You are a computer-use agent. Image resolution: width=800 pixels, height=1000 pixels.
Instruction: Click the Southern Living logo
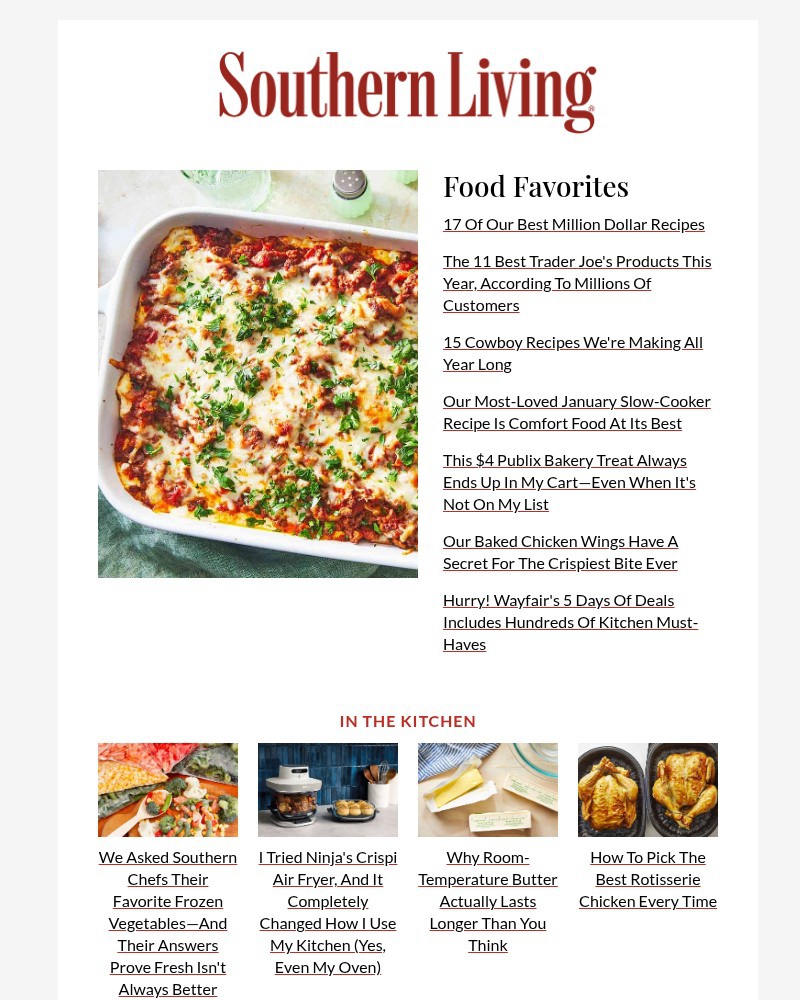point(407,90)
